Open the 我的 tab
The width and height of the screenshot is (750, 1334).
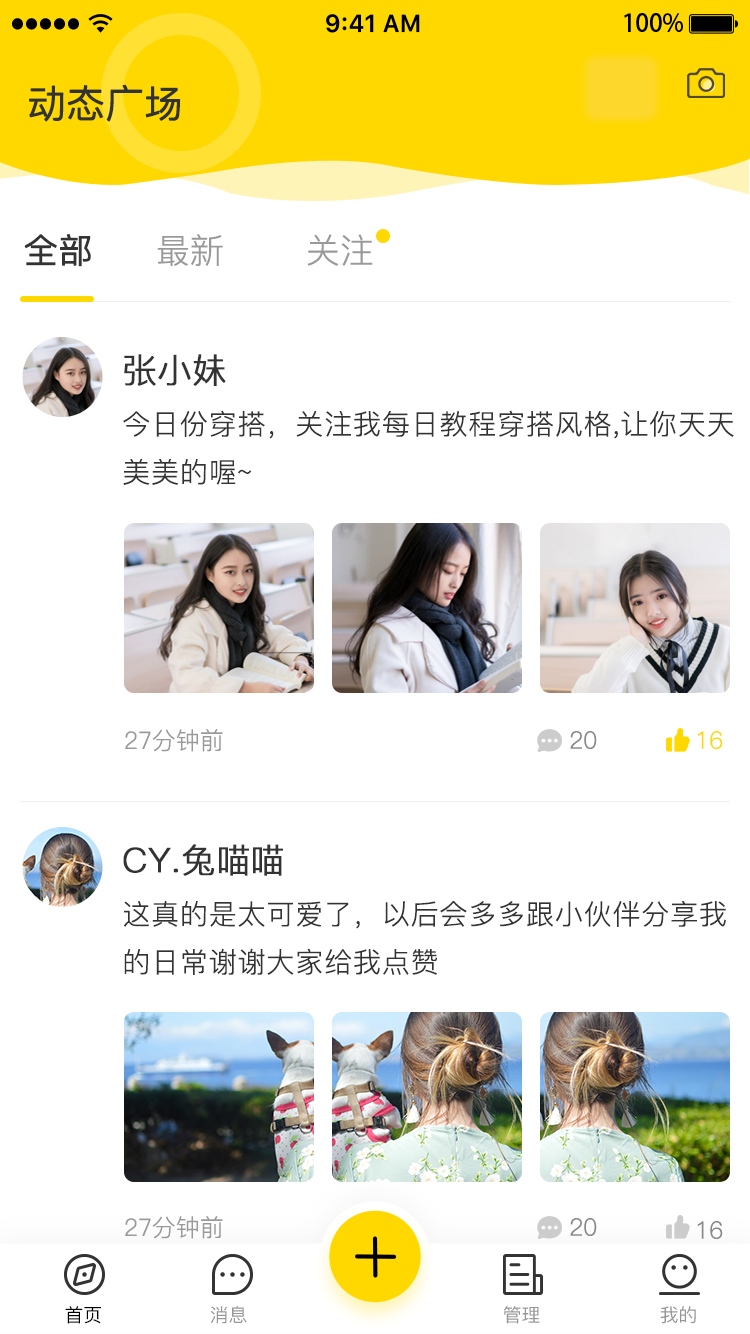pos(678,1288)
